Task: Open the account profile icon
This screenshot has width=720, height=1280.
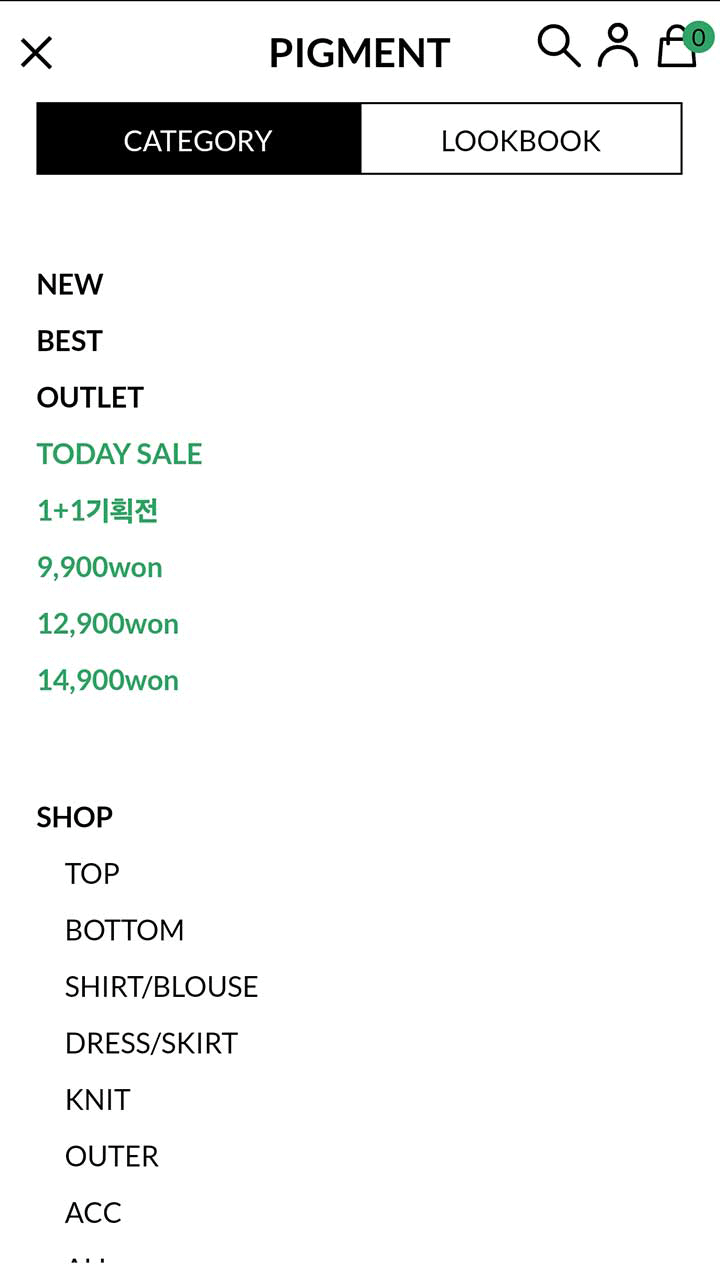Action: tap(618, 47)
